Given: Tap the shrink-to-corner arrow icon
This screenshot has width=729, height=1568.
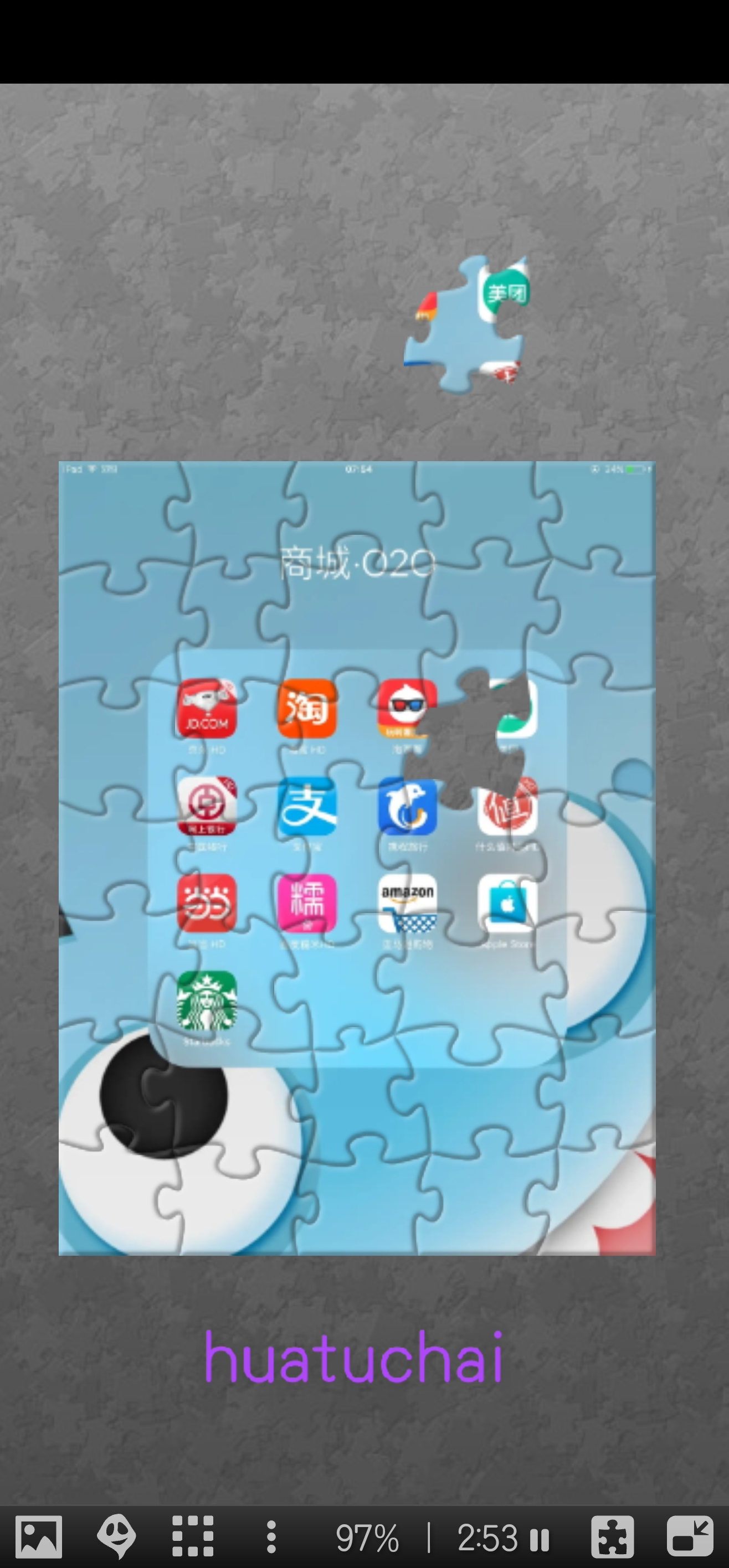Looking at the screenshot, I should [x=690, y=1536].
